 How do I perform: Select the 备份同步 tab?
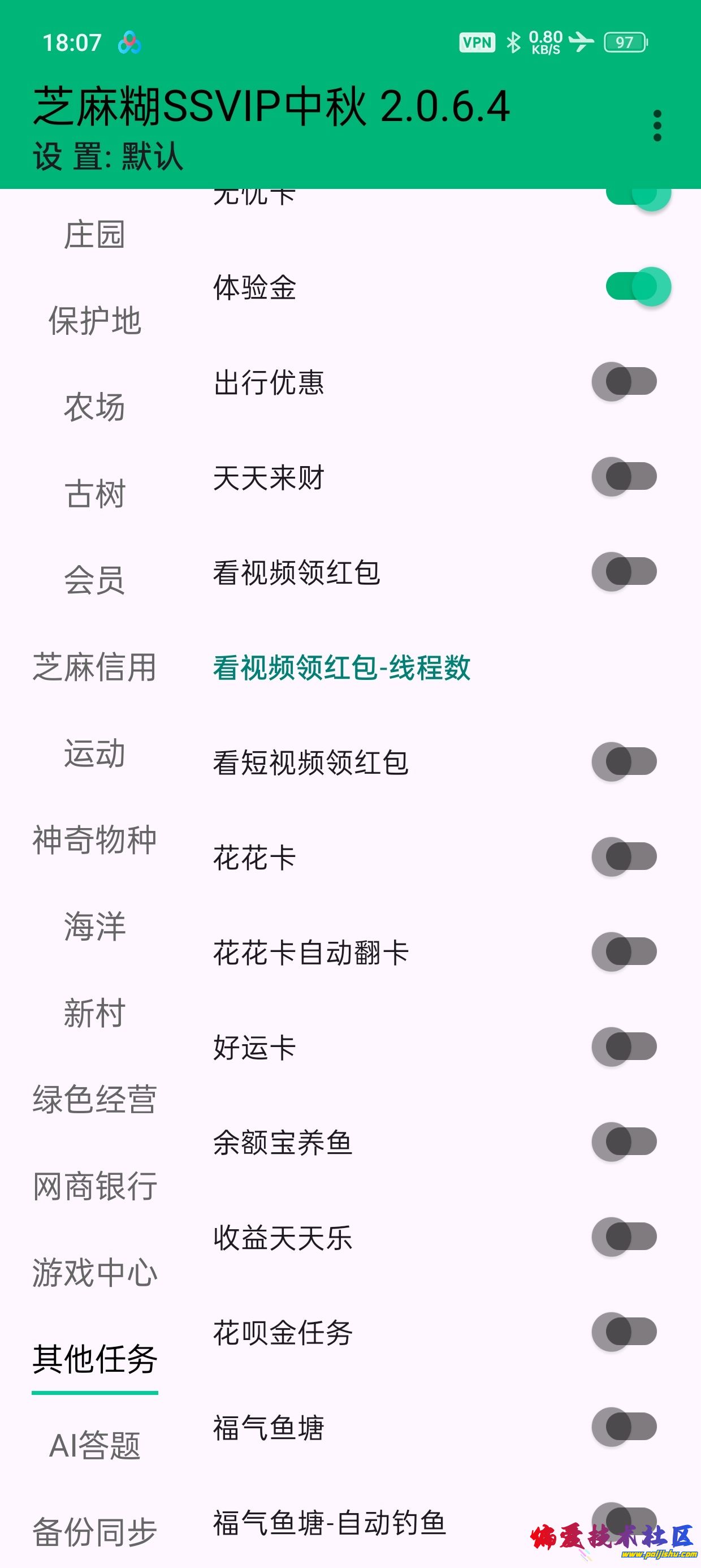click(x=94, y=1532)
